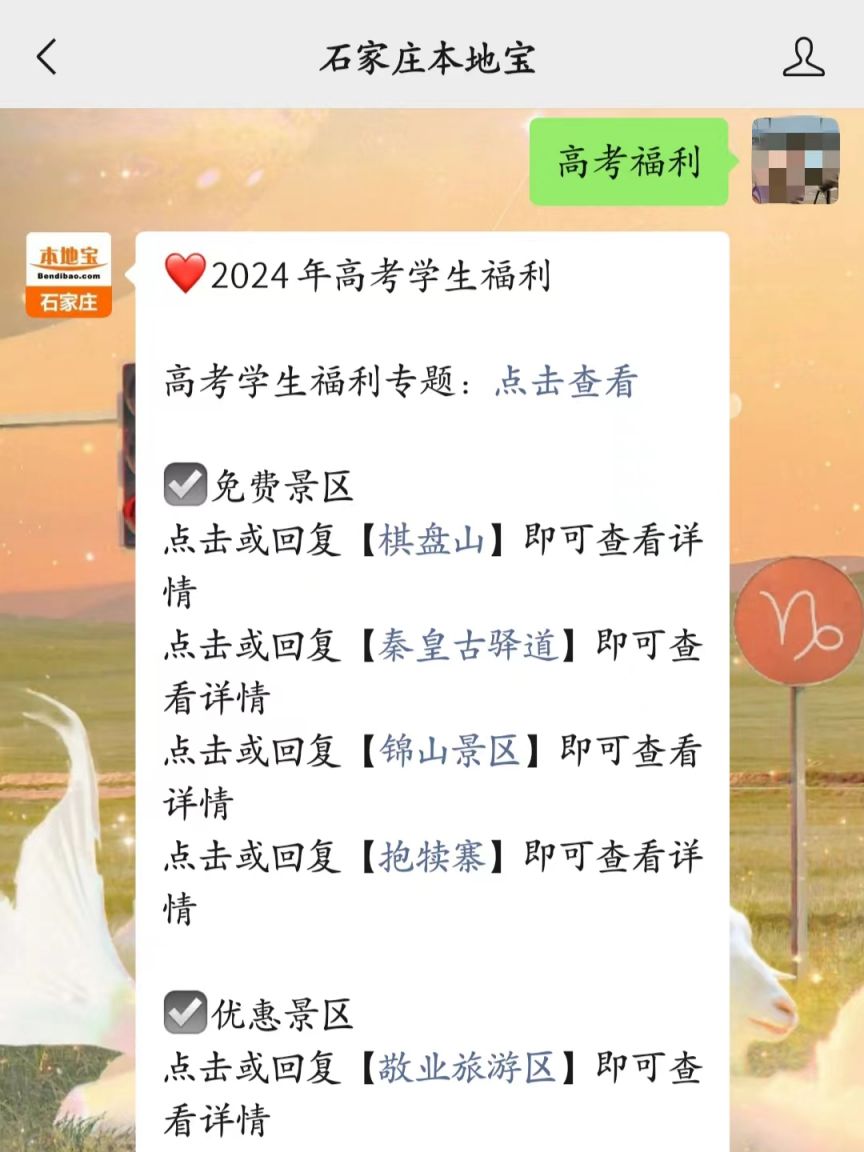Screen dimensions: 864x1152
Task: Open the 点击查看 link for 高考学生福利专题
Action: pos(566,382)
